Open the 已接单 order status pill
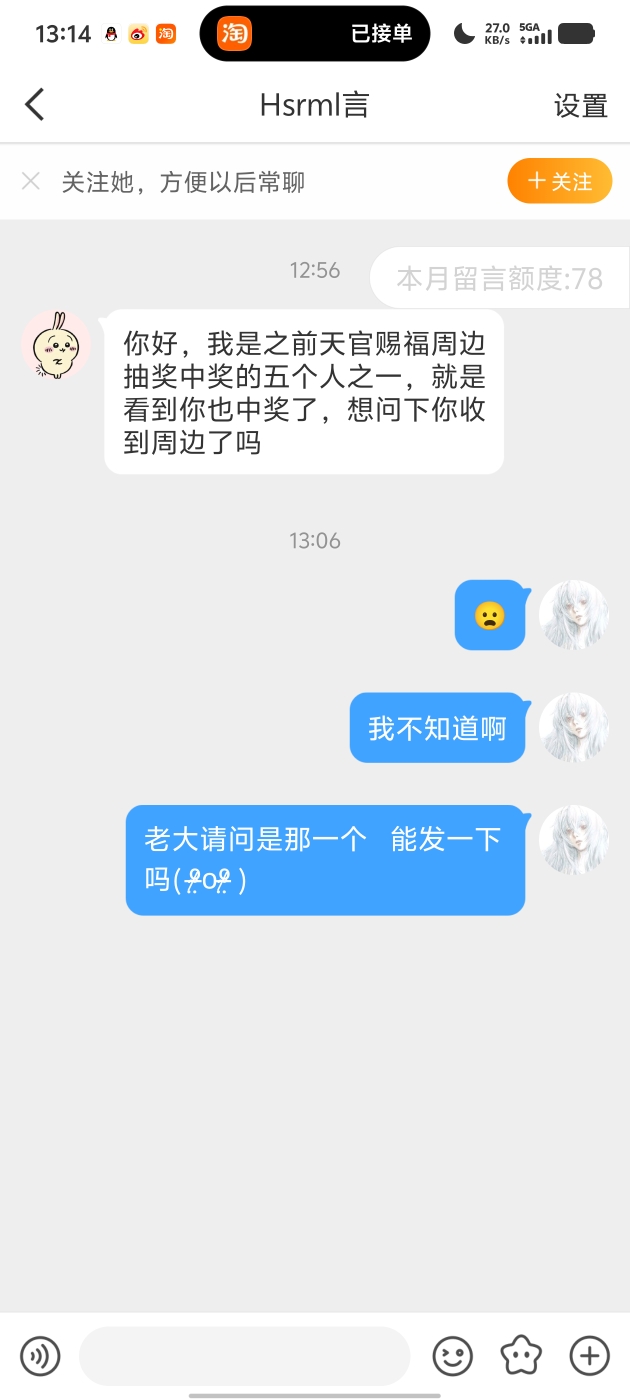 pyautogui.click(x=315, y=34)
